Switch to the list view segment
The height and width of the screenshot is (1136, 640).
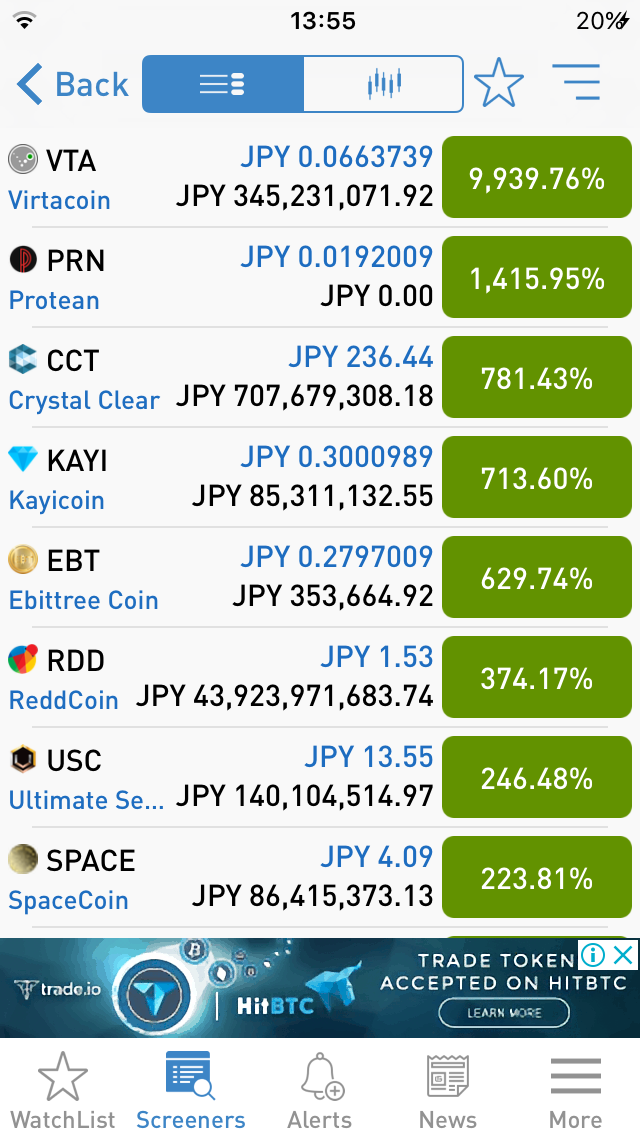click(223, 84)
